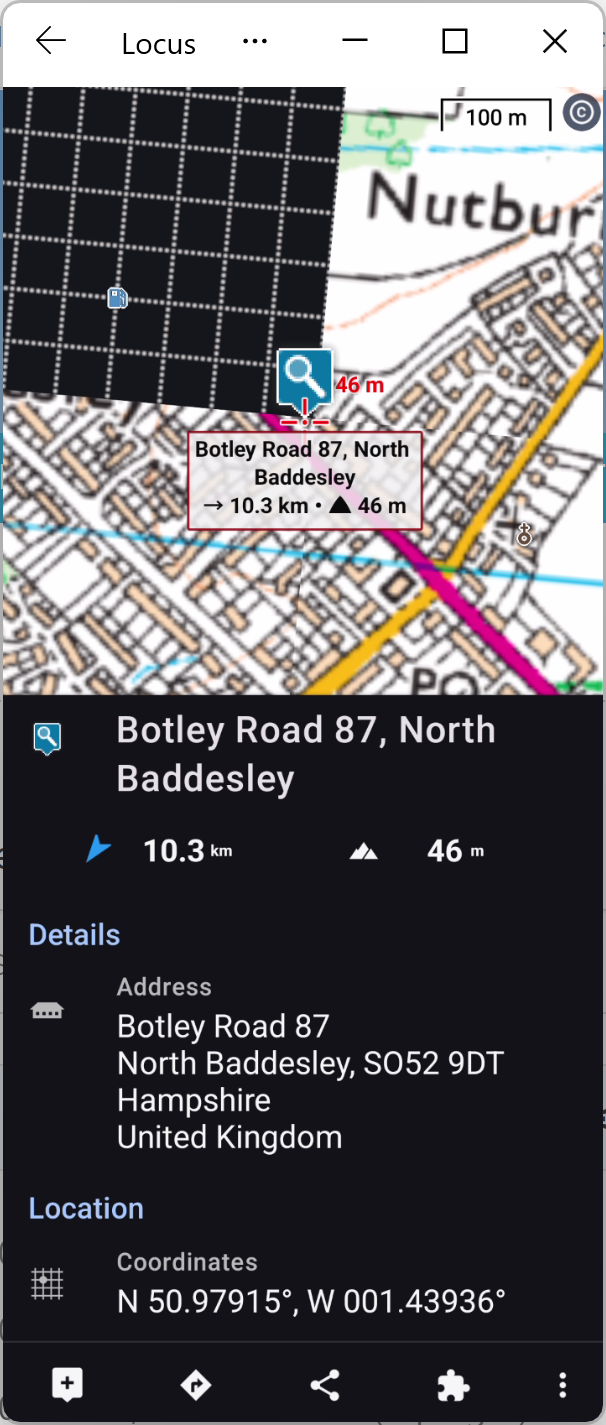606x1425 pixels.
Task: Open the three-dot window menu
Action: 255,42
